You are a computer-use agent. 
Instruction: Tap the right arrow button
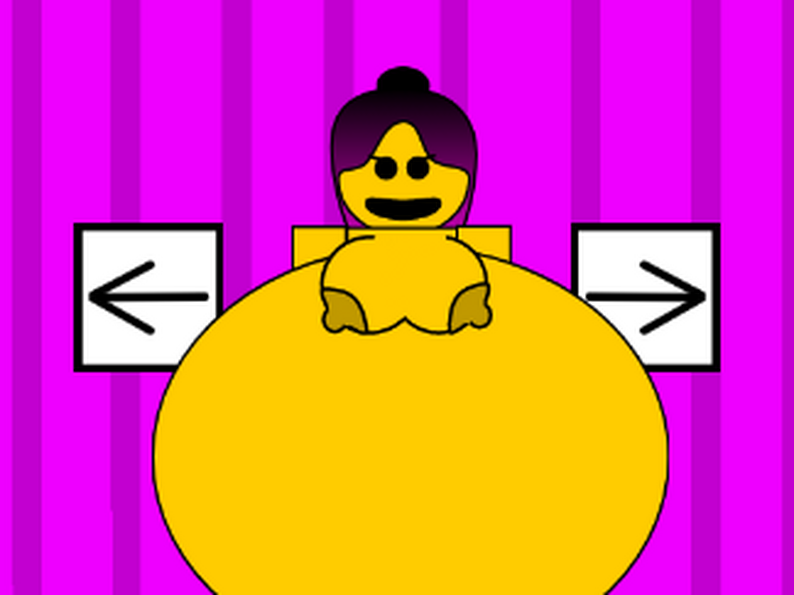coord(646,297)
